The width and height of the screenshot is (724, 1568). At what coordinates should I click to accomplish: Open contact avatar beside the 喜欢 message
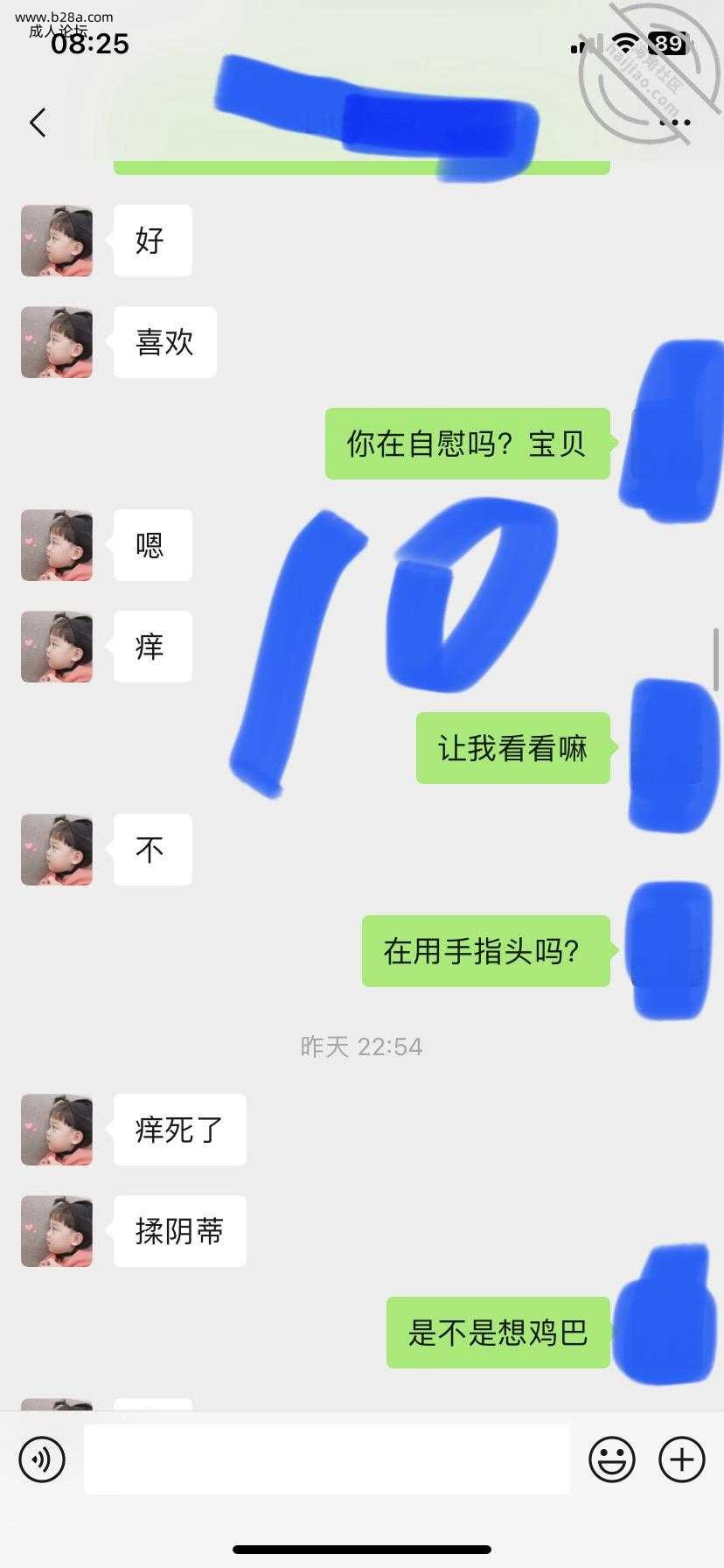click(x=57, y=342)
